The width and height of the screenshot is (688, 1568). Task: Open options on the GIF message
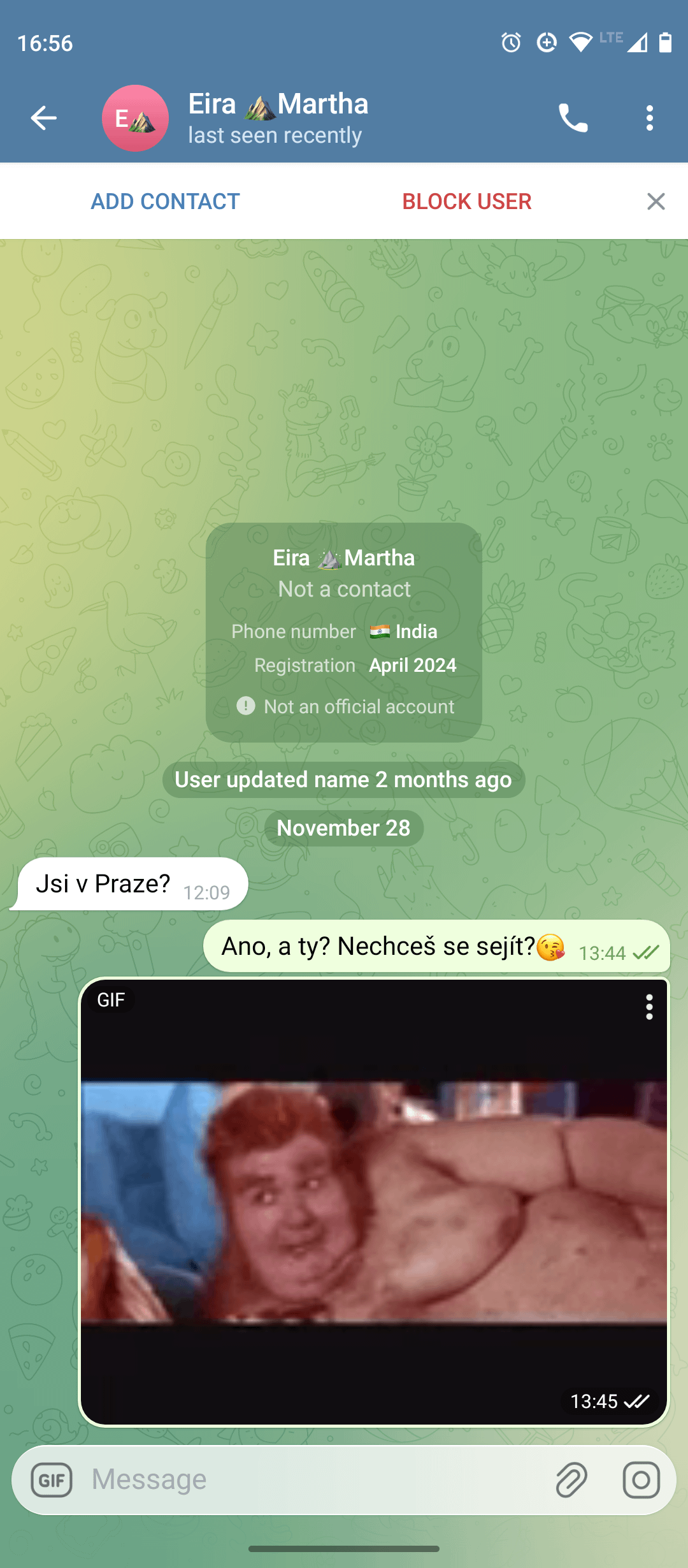click(649, 1007)
